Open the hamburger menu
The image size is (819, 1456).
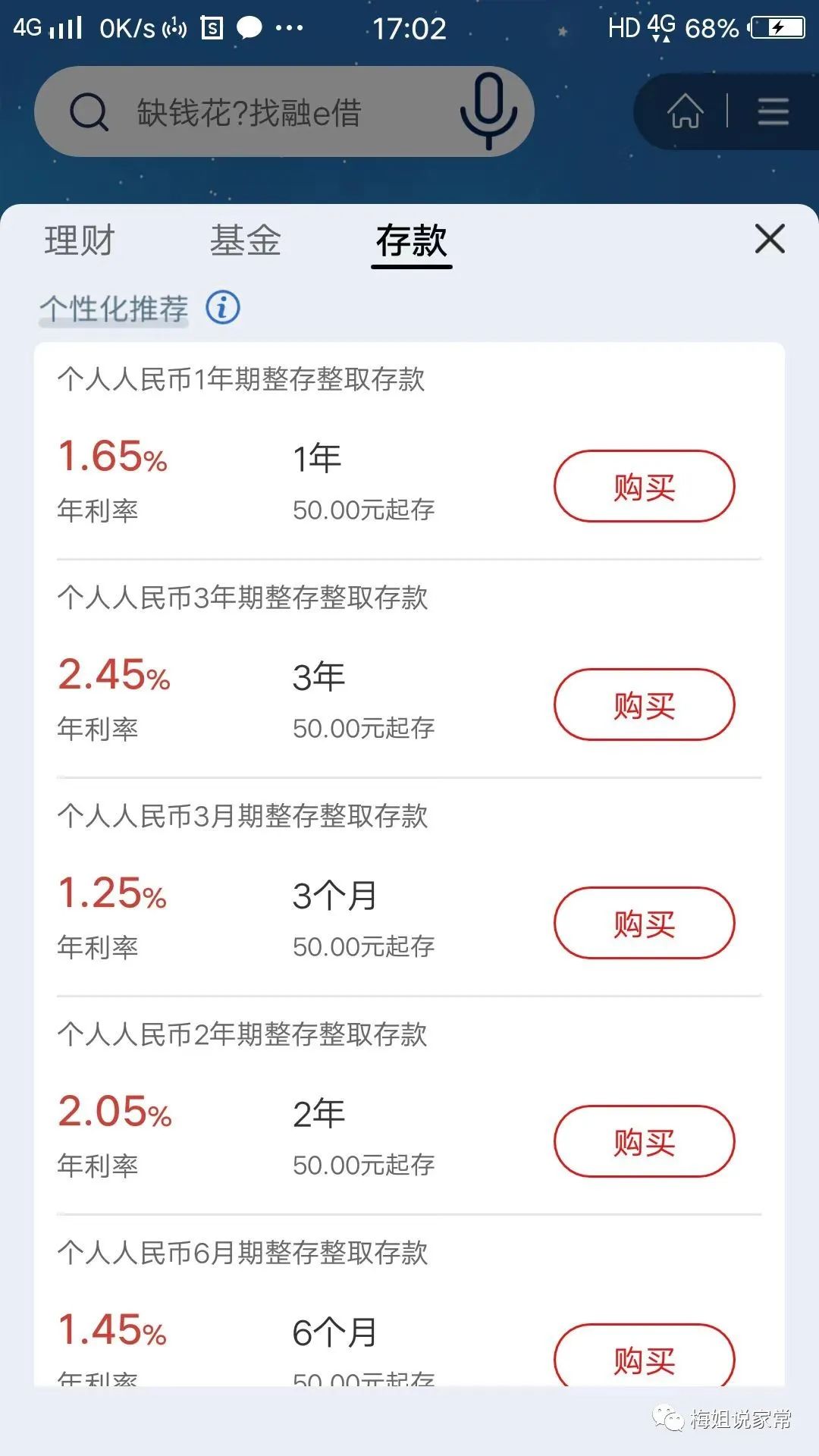pyautogui.click(x=773, y=111)
